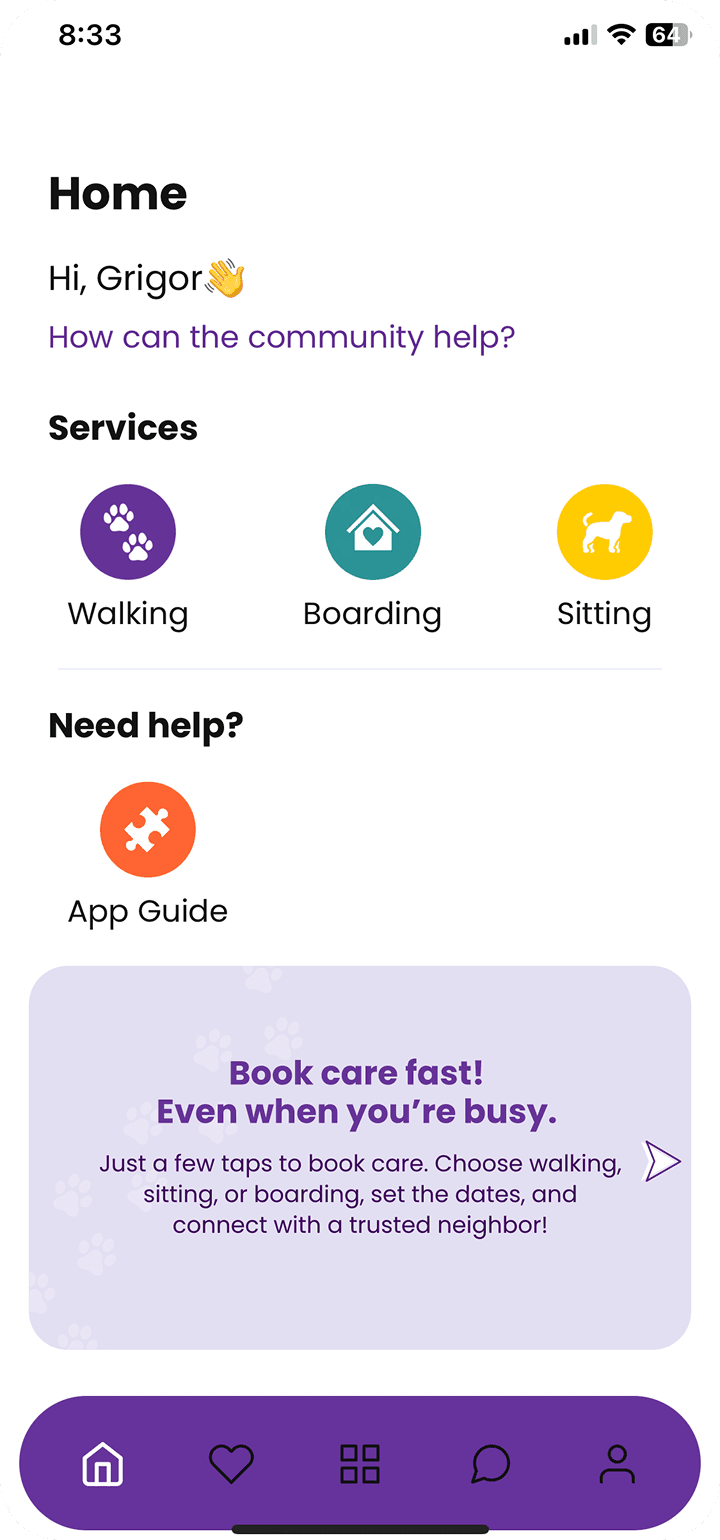Click the 'Boarding' service label
Image resolution: width=720 pixels, height=1540 pixels.
coord(372,613)
